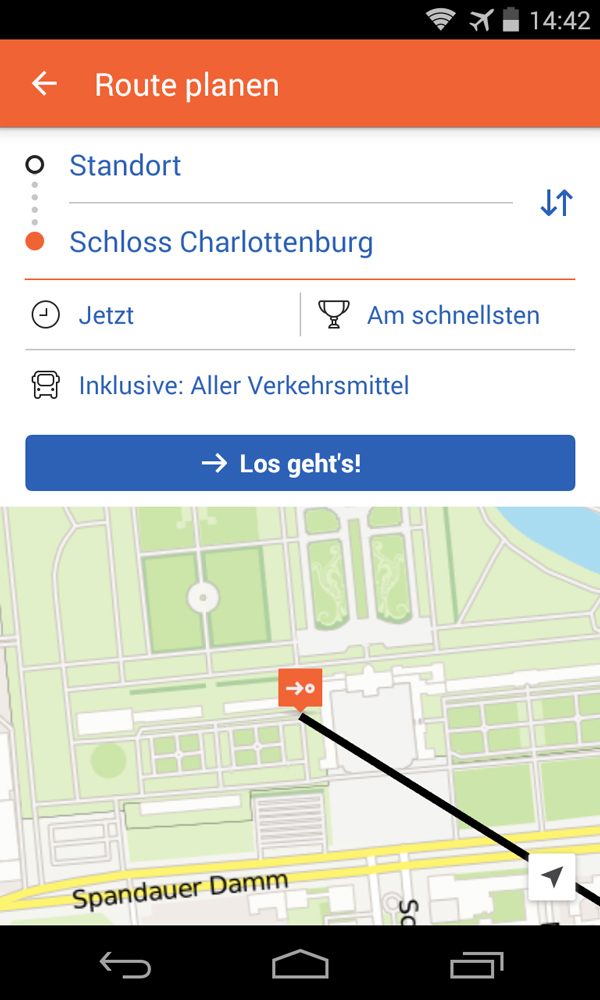600x1000 pixels.
Task: Tap the system home button
Action: [300, 964]
